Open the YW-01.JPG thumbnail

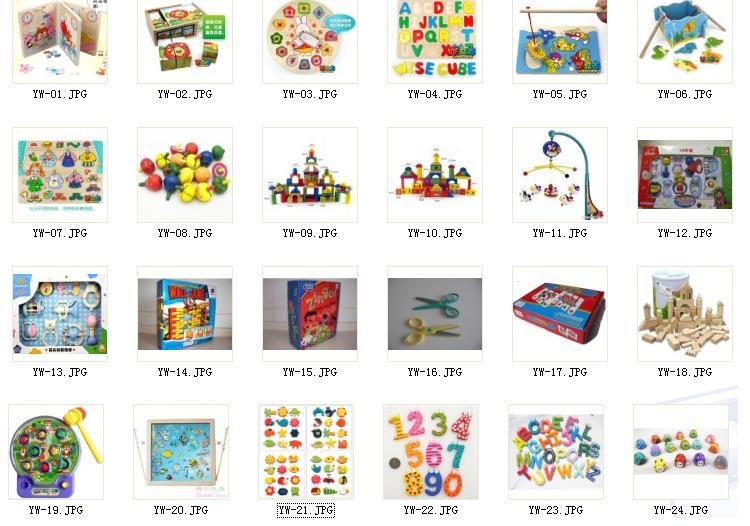point(59,40)
